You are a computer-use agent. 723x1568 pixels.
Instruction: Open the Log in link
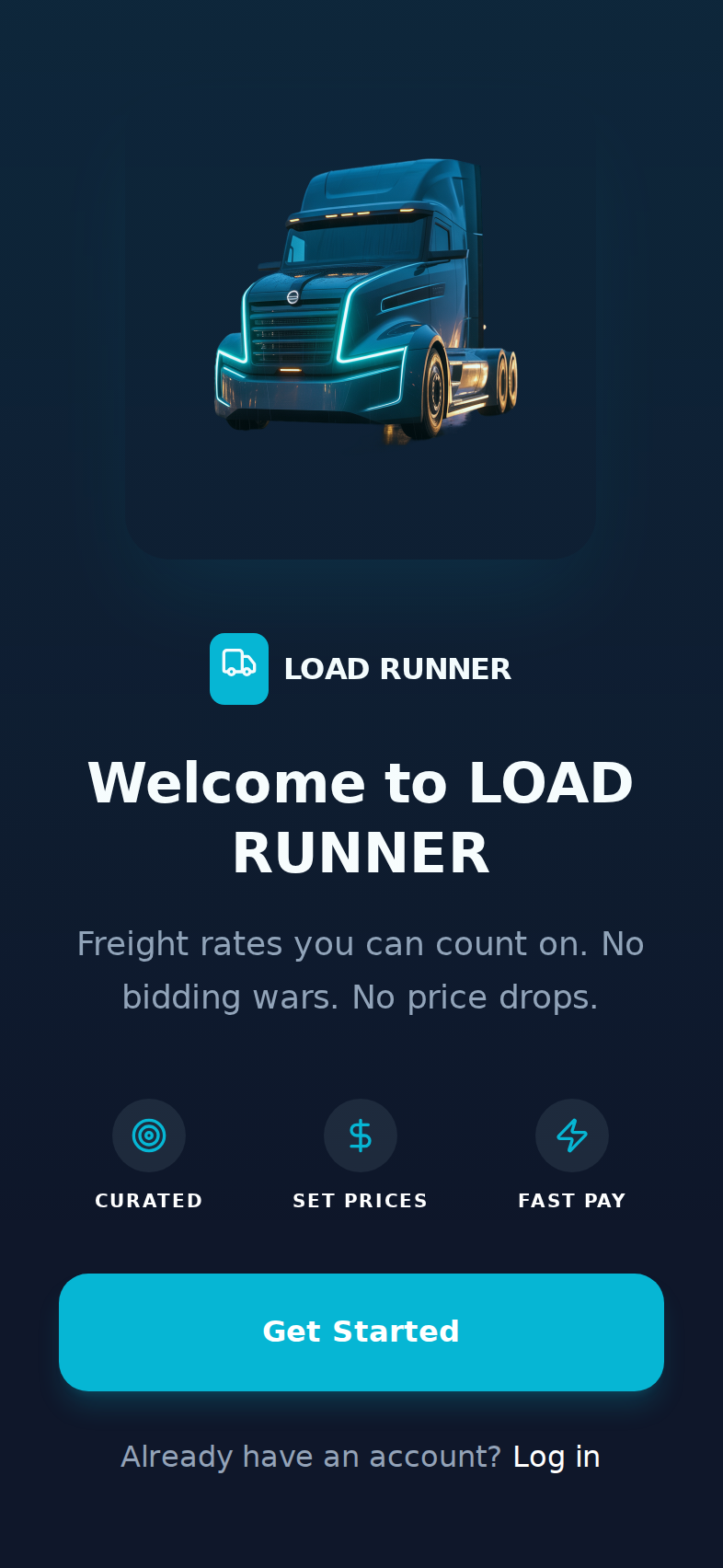point(557,1456)
